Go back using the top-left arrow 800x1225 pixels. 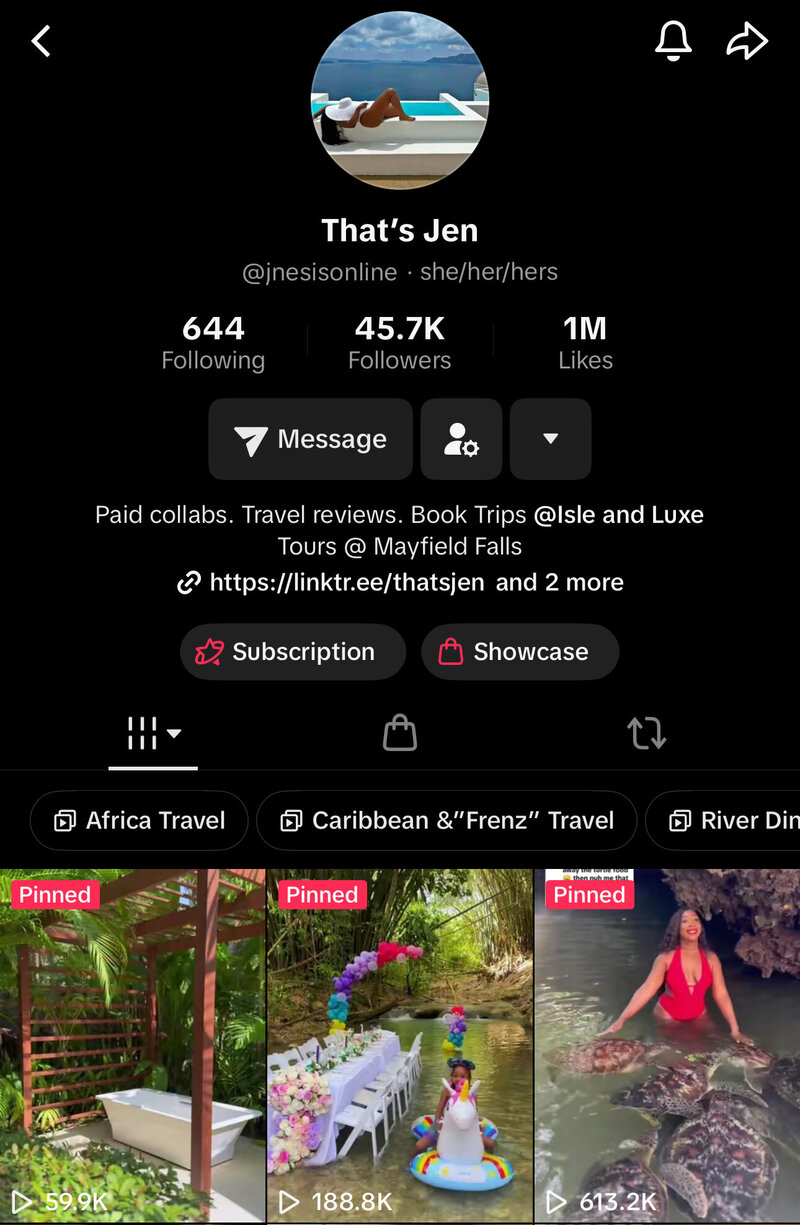click(41, 41)
